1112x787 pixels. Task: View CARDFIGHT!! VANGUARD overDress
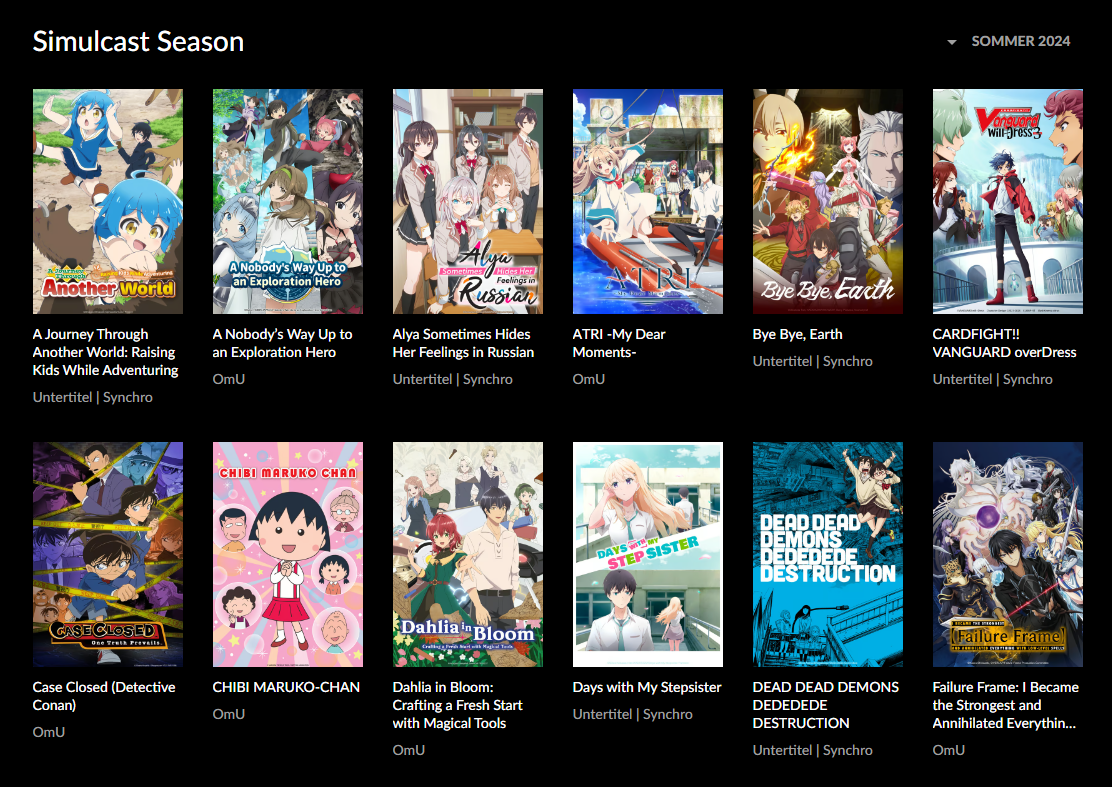pyautogui.click(x=1008, y=202)
